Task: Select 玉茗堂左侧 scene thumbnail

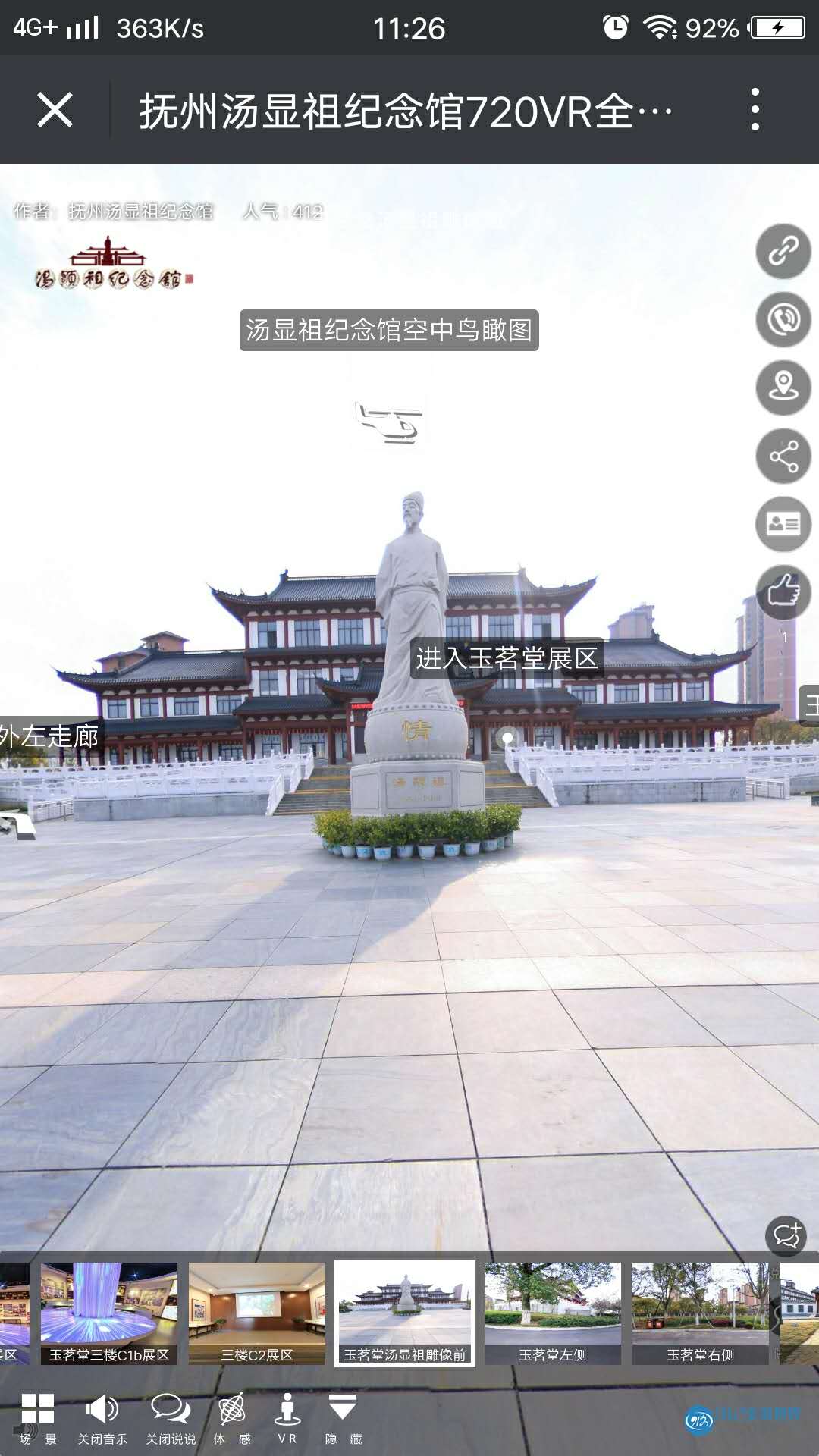Action: coord(553,1313)
